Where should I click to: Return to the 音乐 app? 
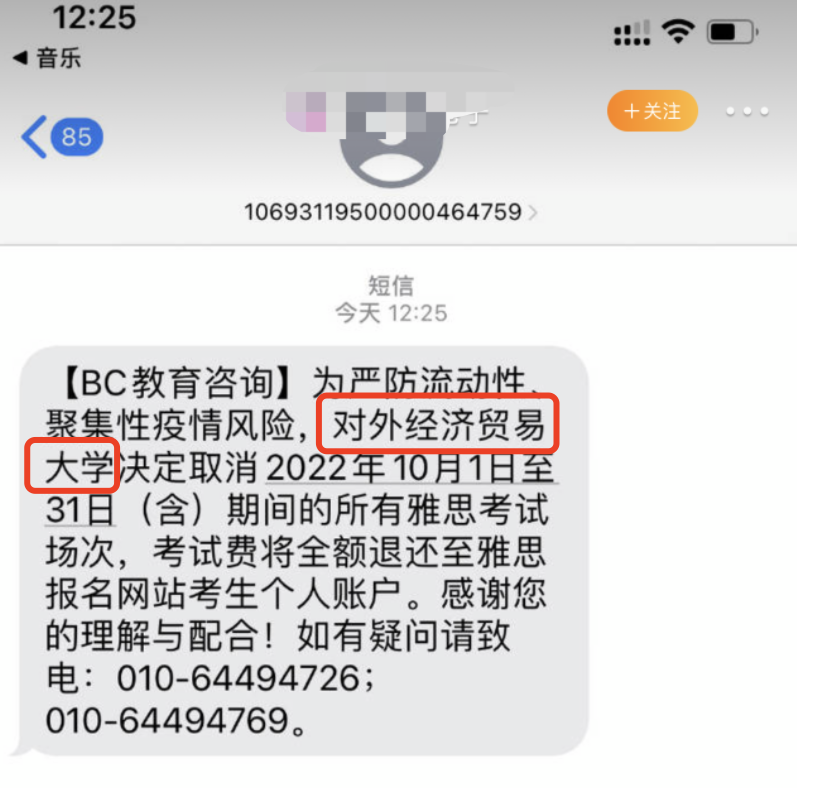point(47,58)
